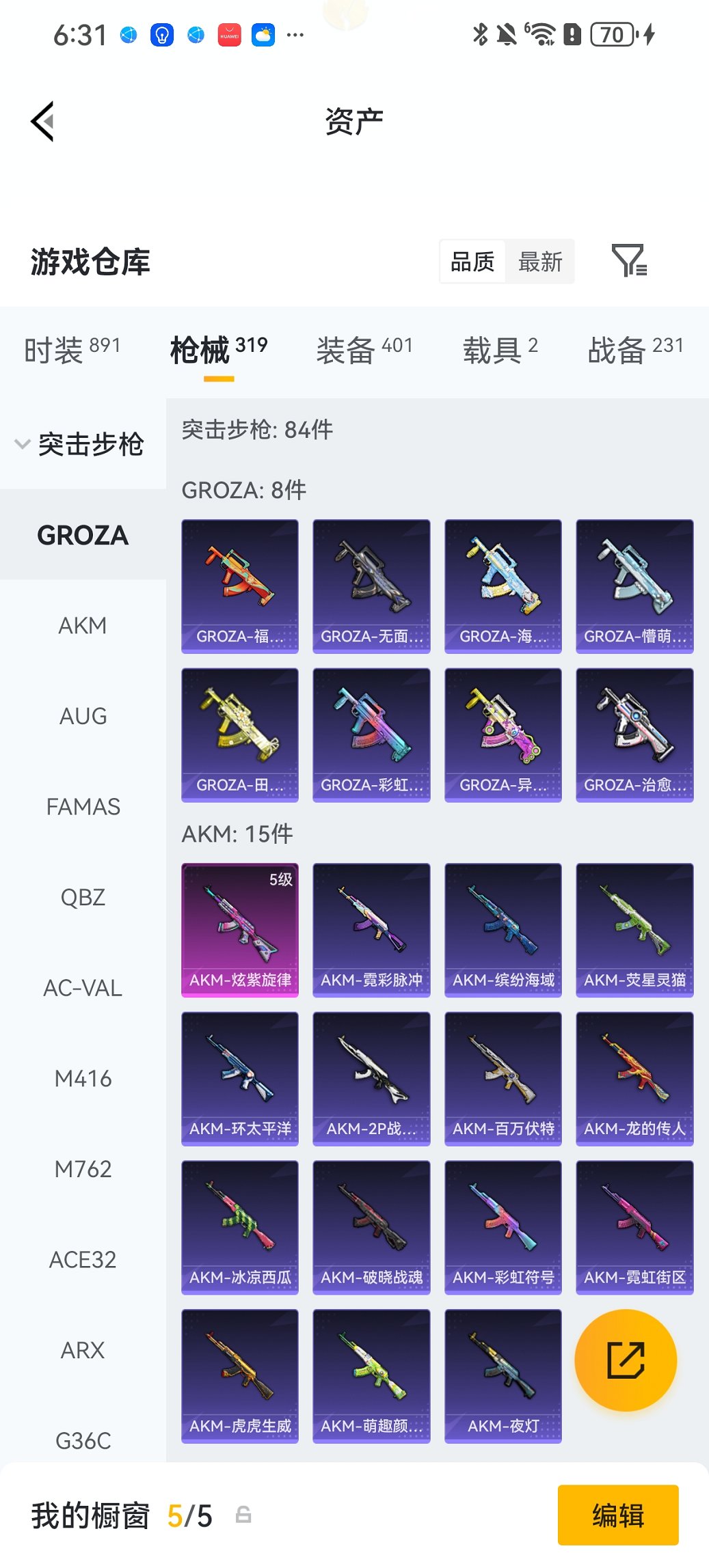Switch to the 时装 tab

[x=72, y=350]
